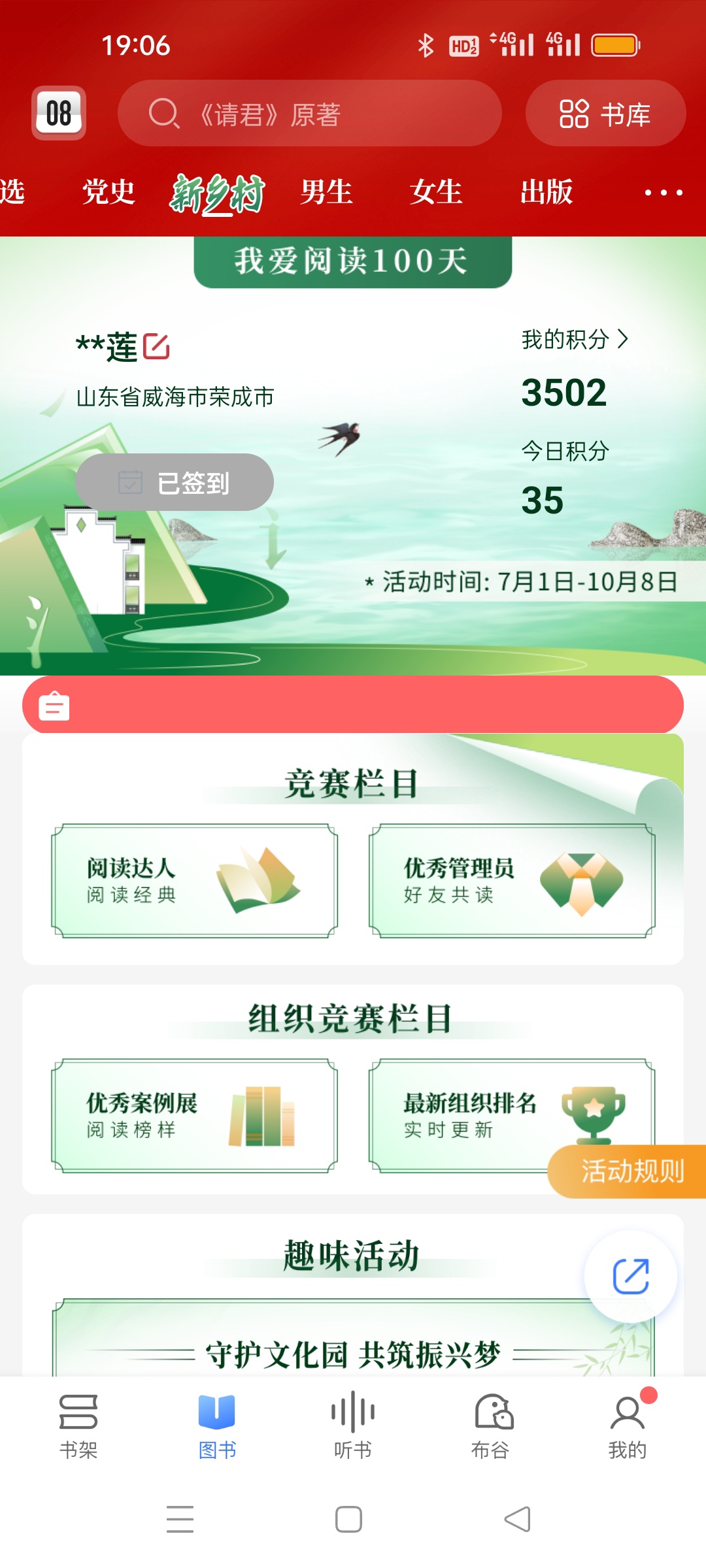Go to the 书架 bookshelf tab
This screenshot has width=706, height=1568.
pos(78,1424)
